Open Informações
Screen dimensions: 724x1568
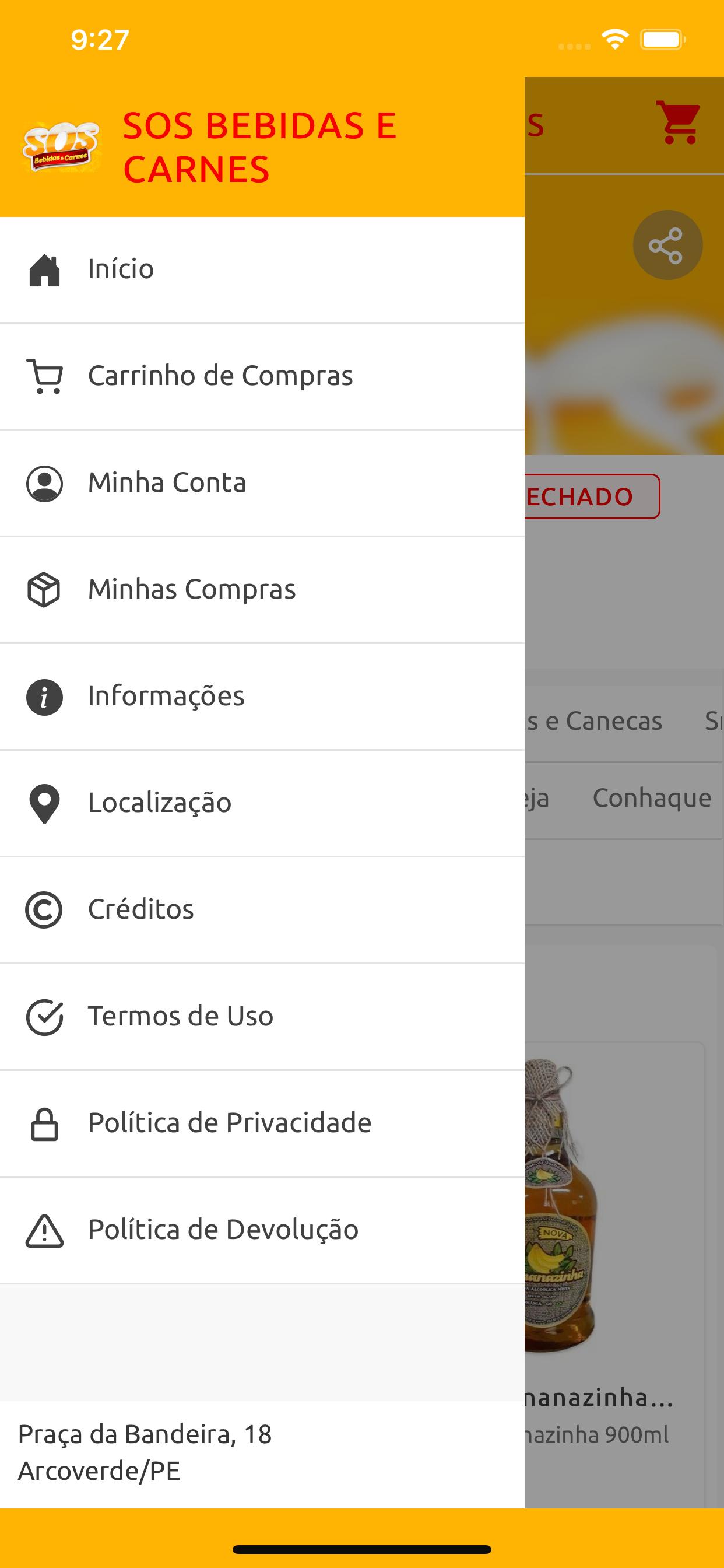(262, 697)
